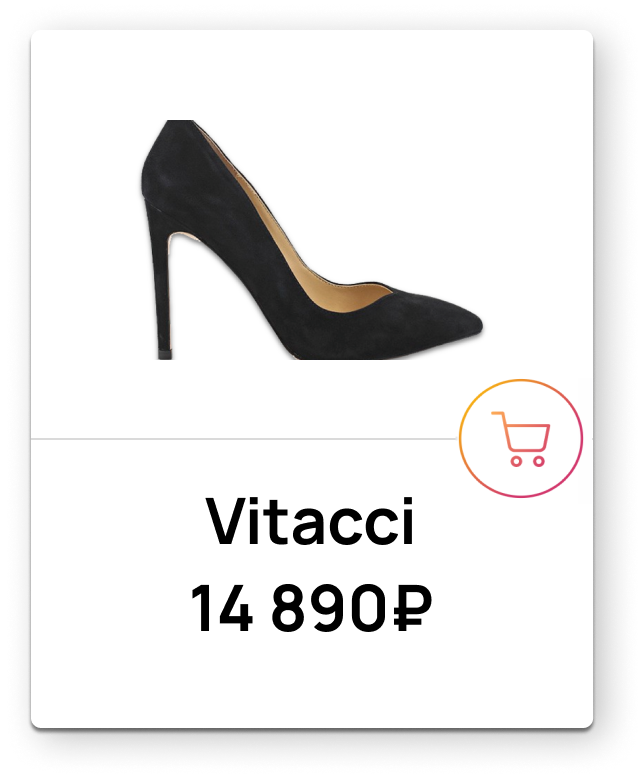Open the Vitacci shoe product card
The height and width of the screenshot is (778, 644).
coord(311,240)
